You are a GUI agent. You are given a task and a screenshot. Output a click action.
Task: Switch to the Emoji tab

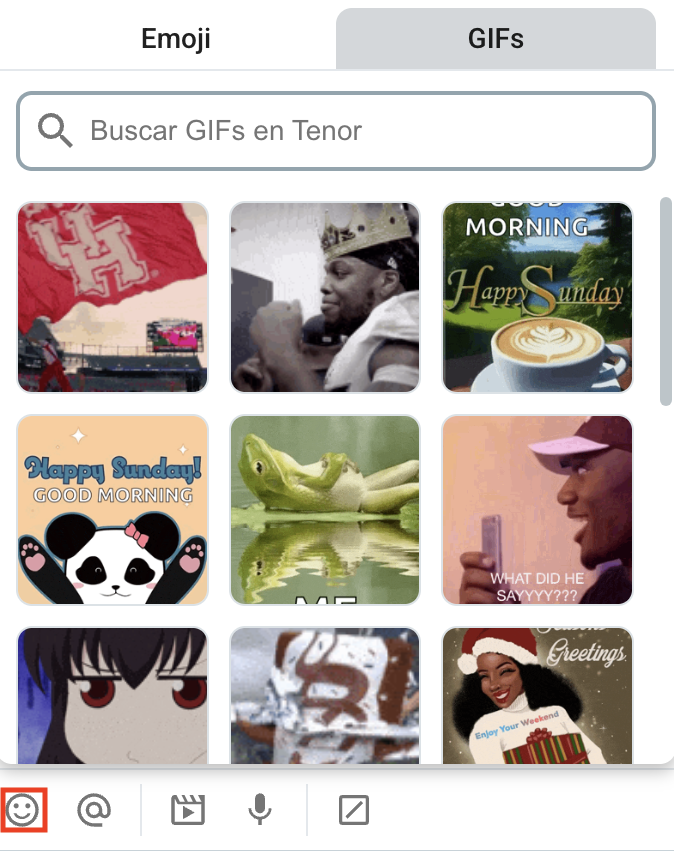tap(176, 39)
